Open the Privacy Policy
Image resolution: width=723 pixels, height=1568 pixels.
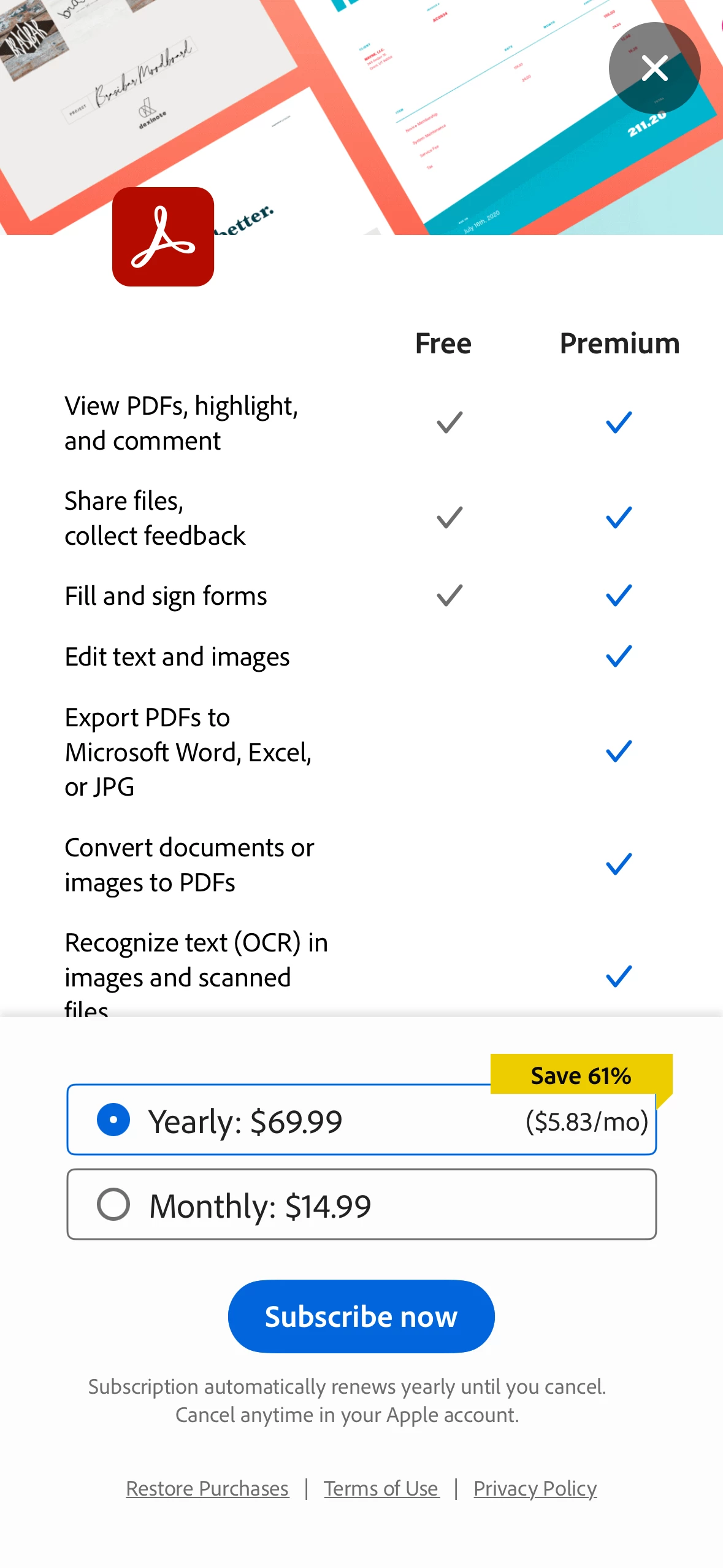tap(535, 1488)
